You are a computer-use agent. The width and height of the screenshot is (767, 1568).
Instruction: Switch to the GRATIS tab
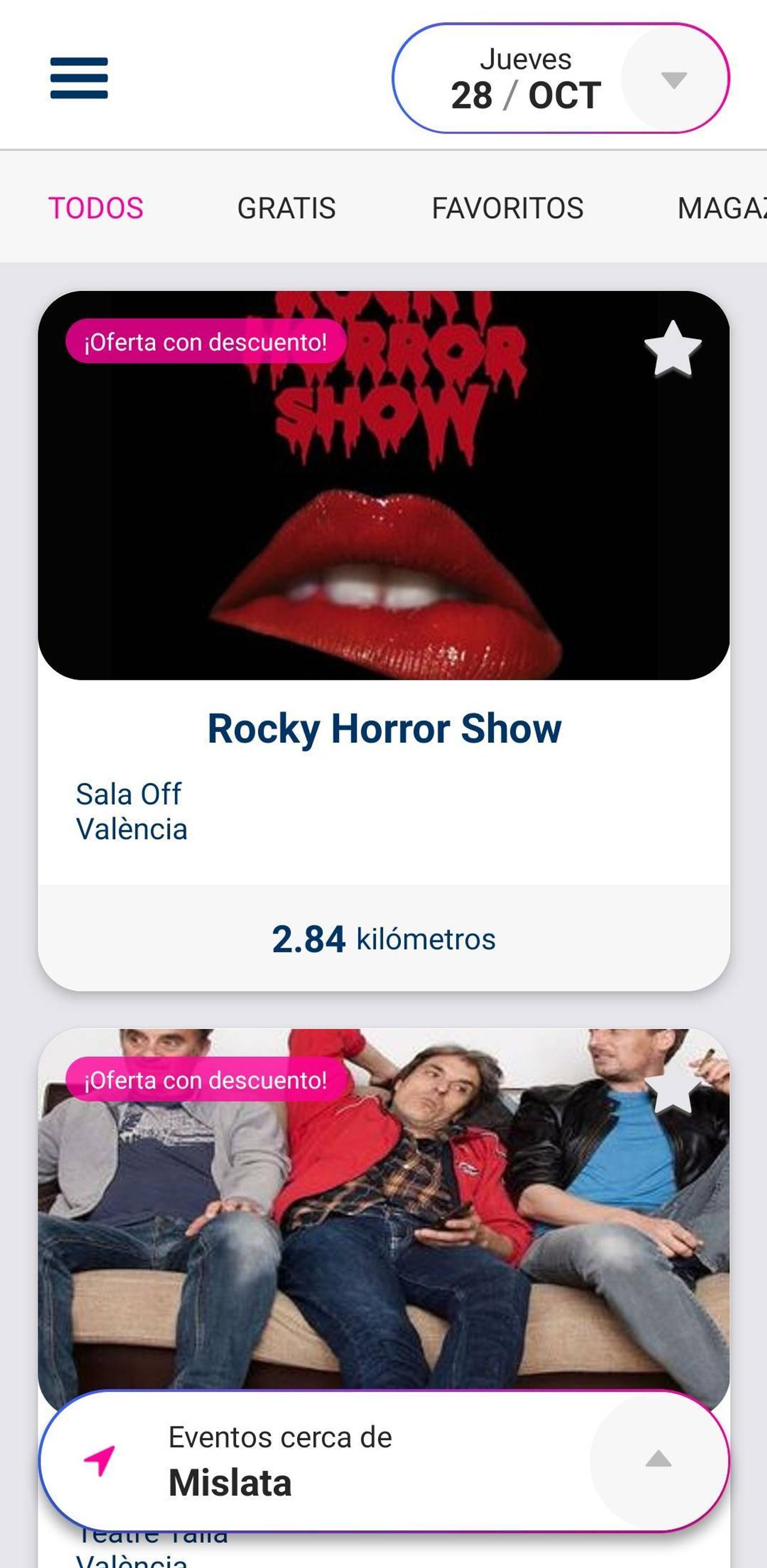[286, 207]
